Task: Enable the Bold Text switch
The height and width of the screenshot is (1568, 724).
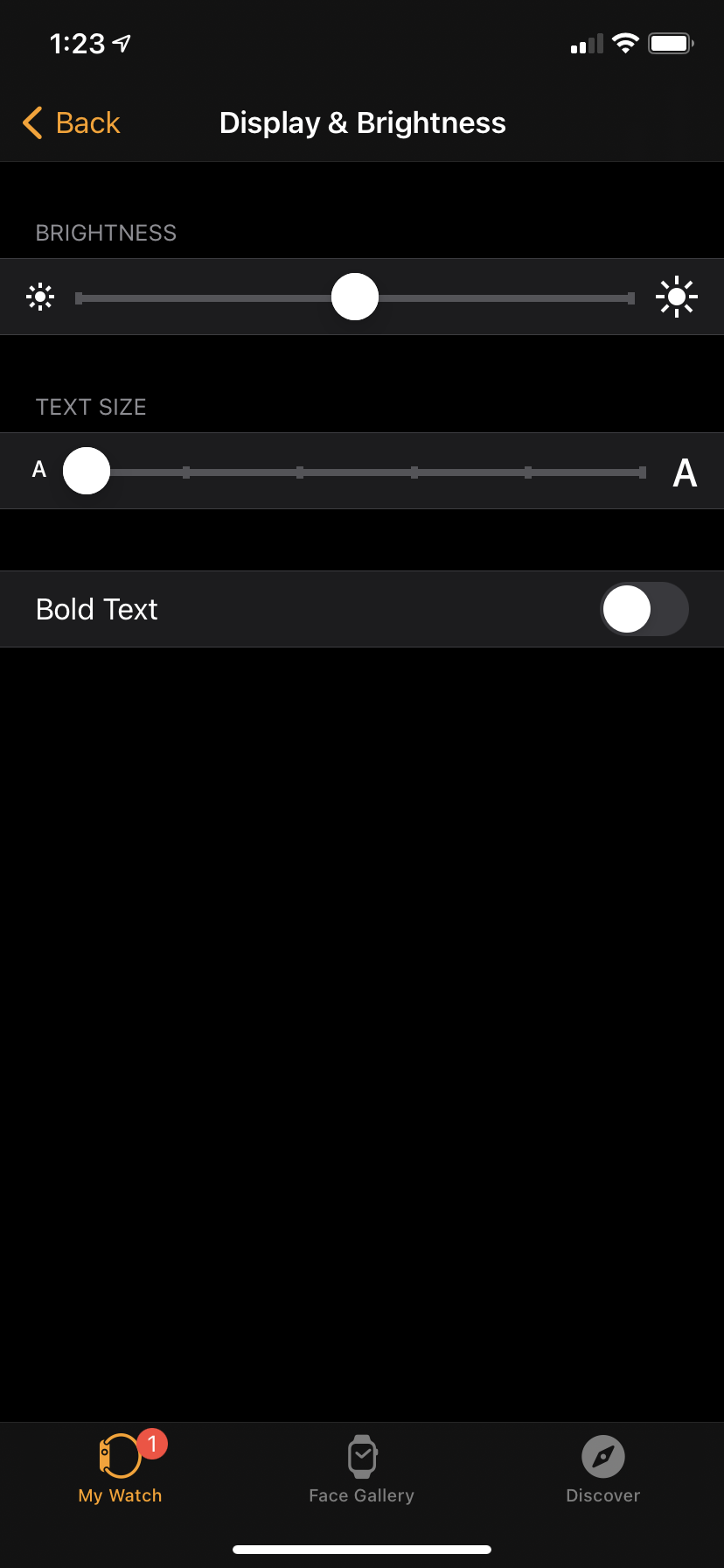Action: [x=644, y=609]
